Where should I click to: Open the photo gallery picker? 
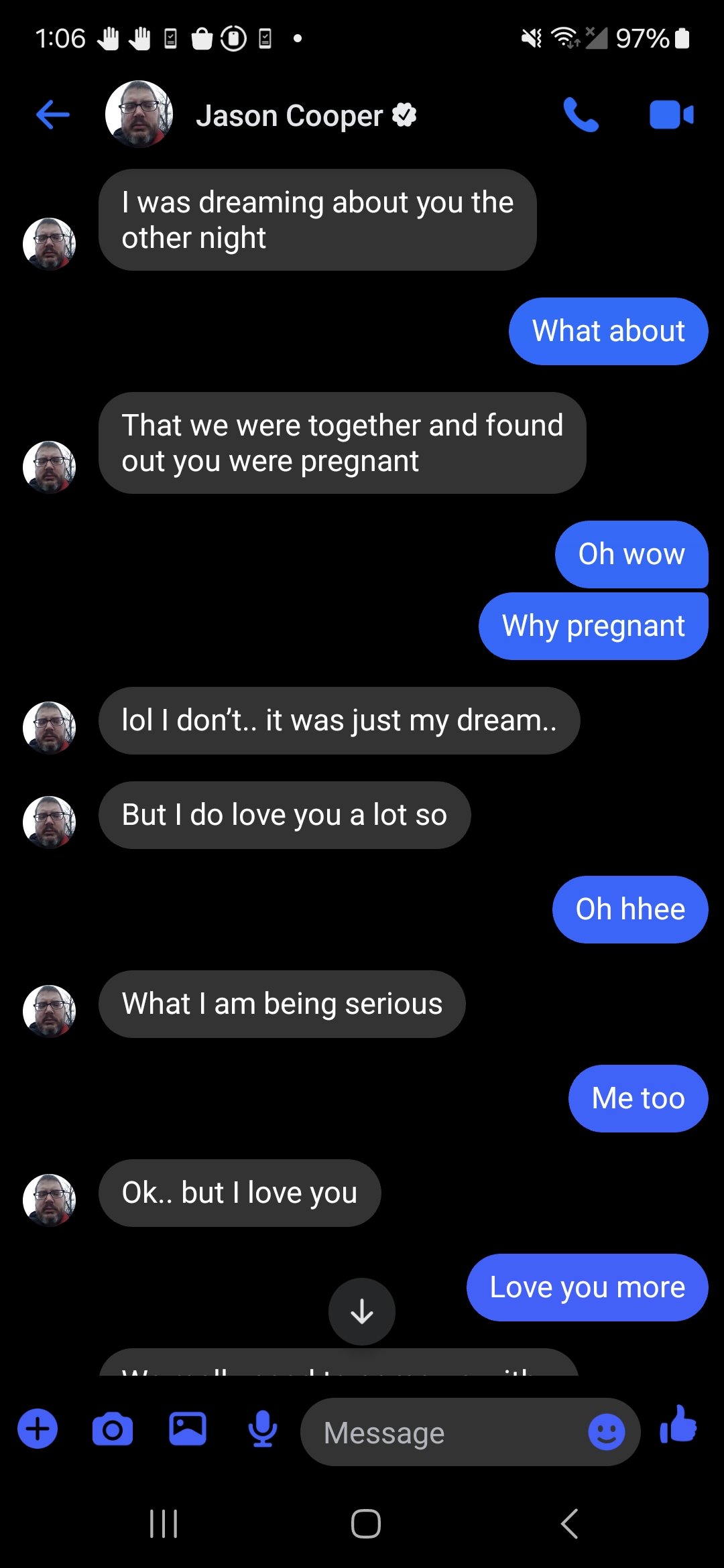(x=188, y=1429)
